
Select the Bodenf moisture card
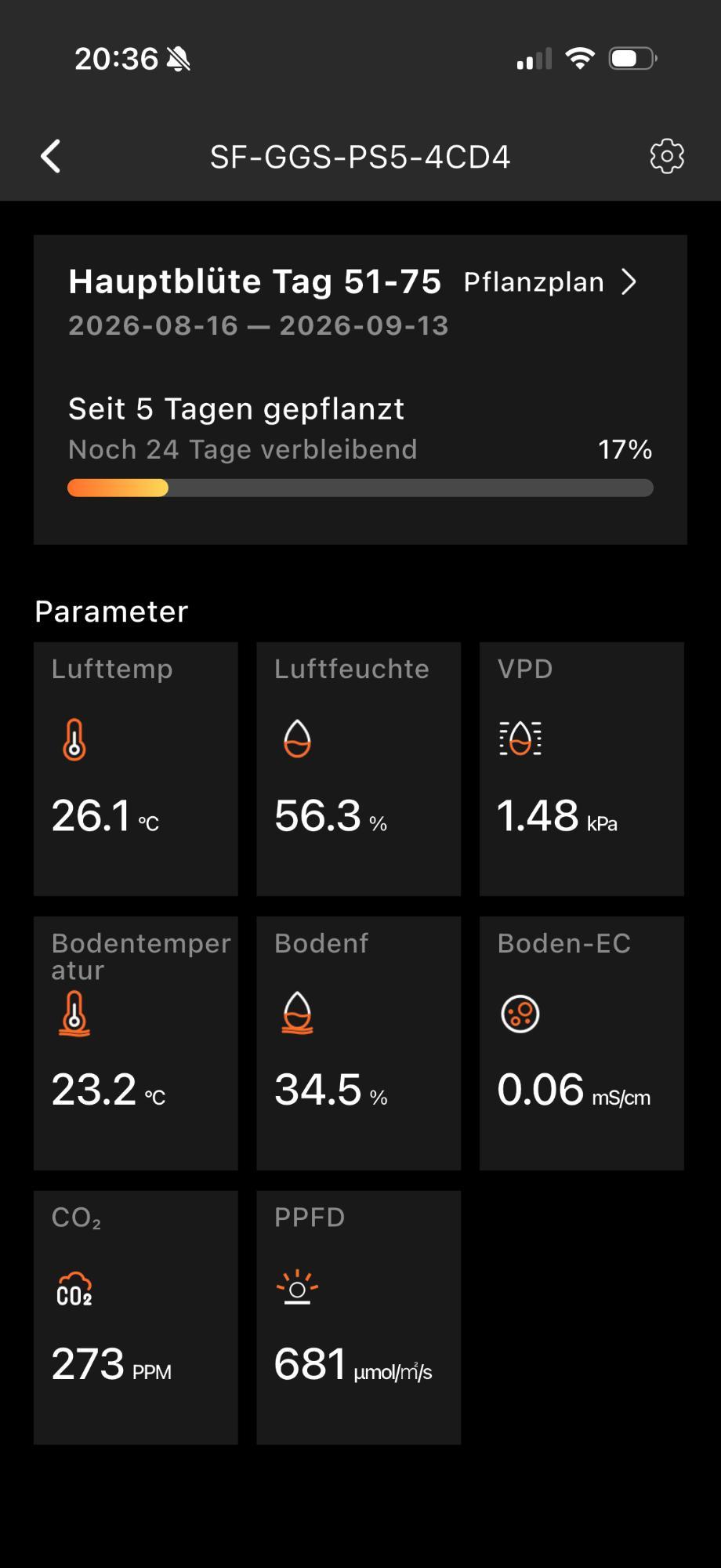(359, 1044)
